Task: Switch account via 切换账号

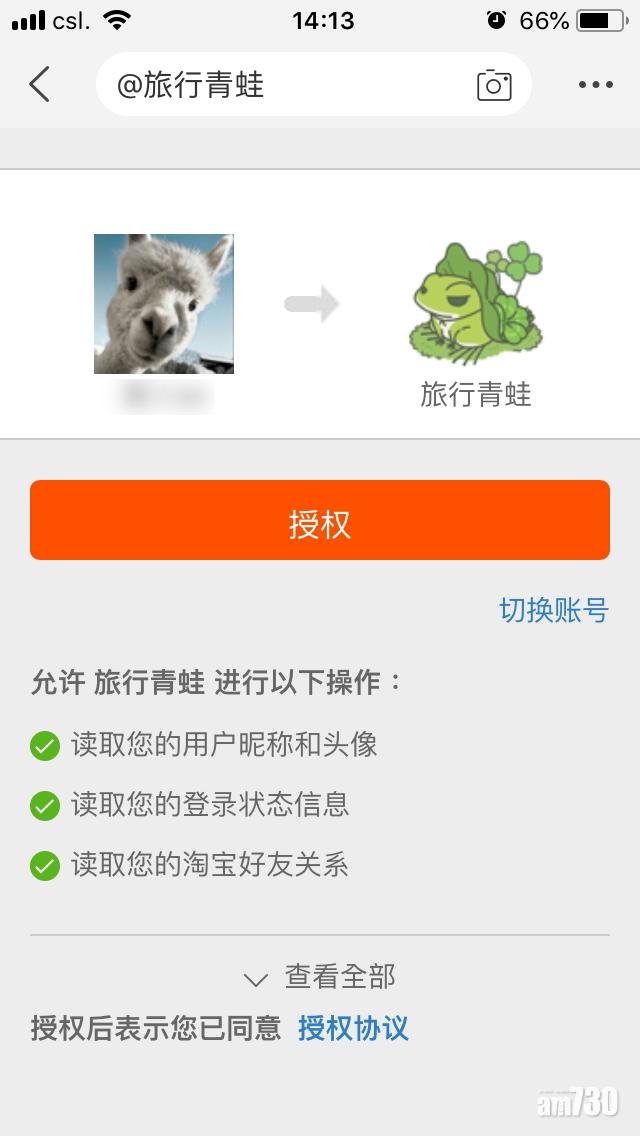Action: 553,610
